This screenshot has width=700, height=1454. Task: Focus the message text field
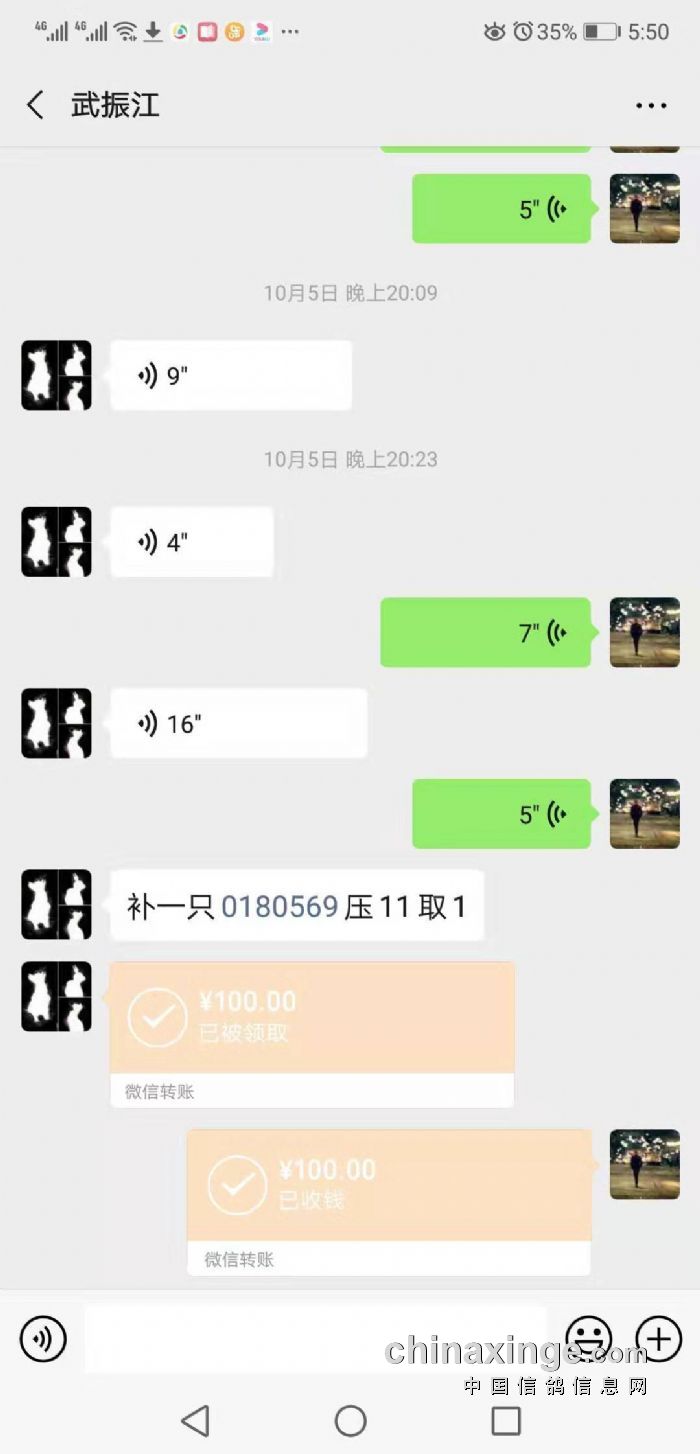[x=315, y=1339]
